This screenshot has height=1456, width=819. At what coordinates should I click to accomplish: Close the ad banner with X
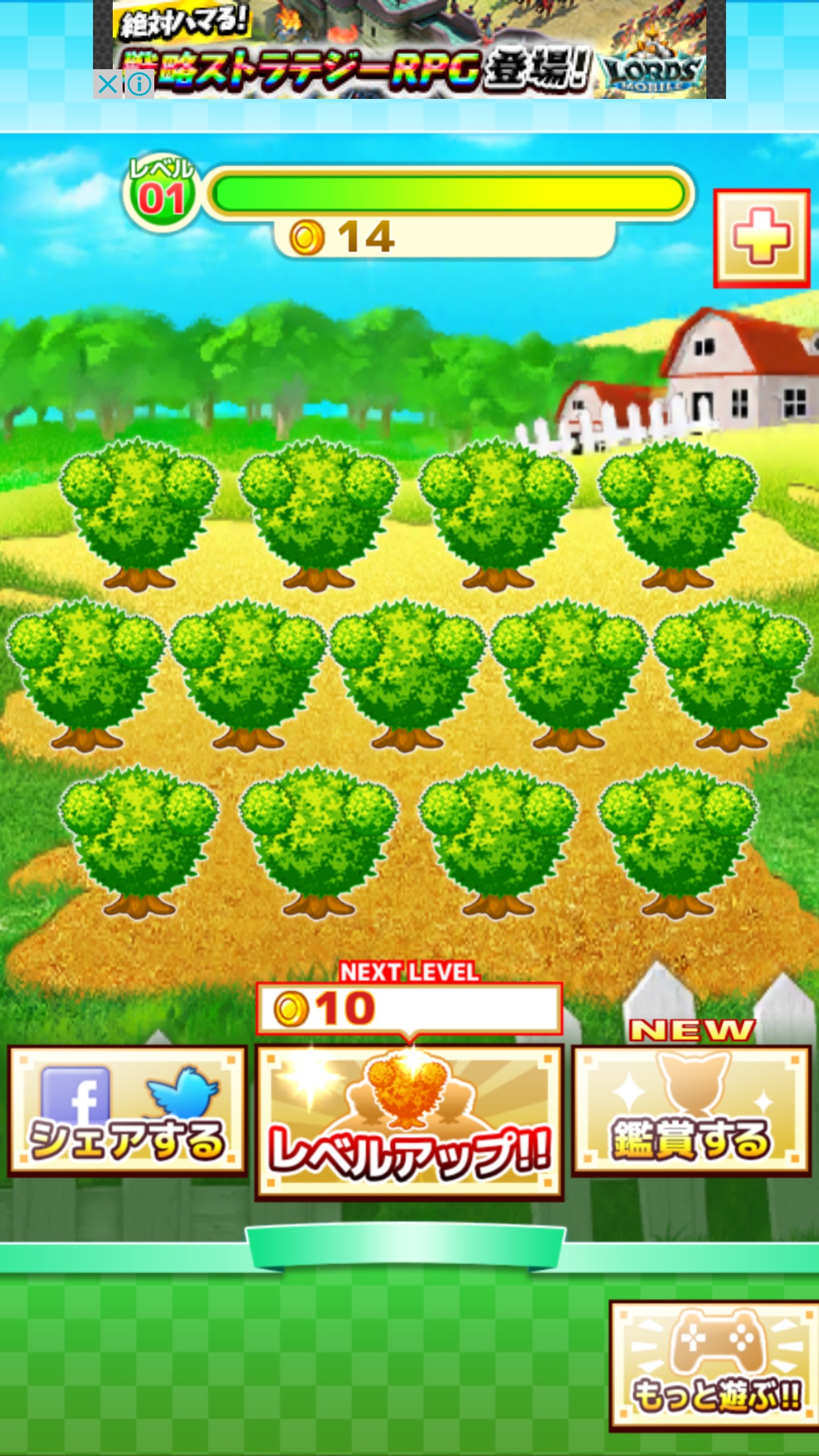click(107, 84)
